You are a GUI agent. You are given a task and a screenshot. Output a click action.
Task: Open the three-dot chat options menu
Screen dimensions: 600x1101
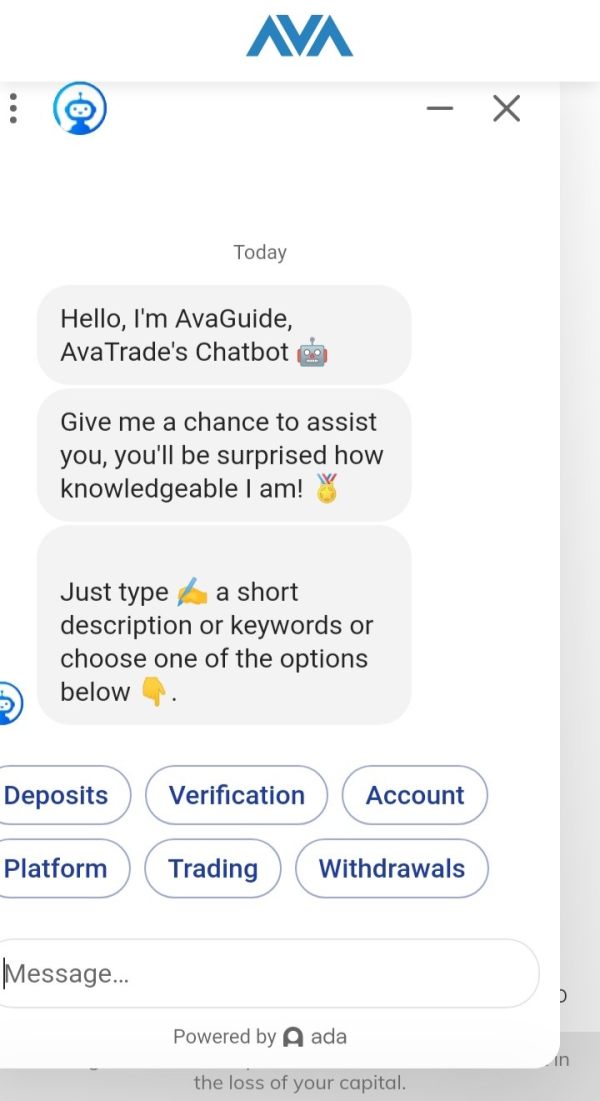pos(13,108)
